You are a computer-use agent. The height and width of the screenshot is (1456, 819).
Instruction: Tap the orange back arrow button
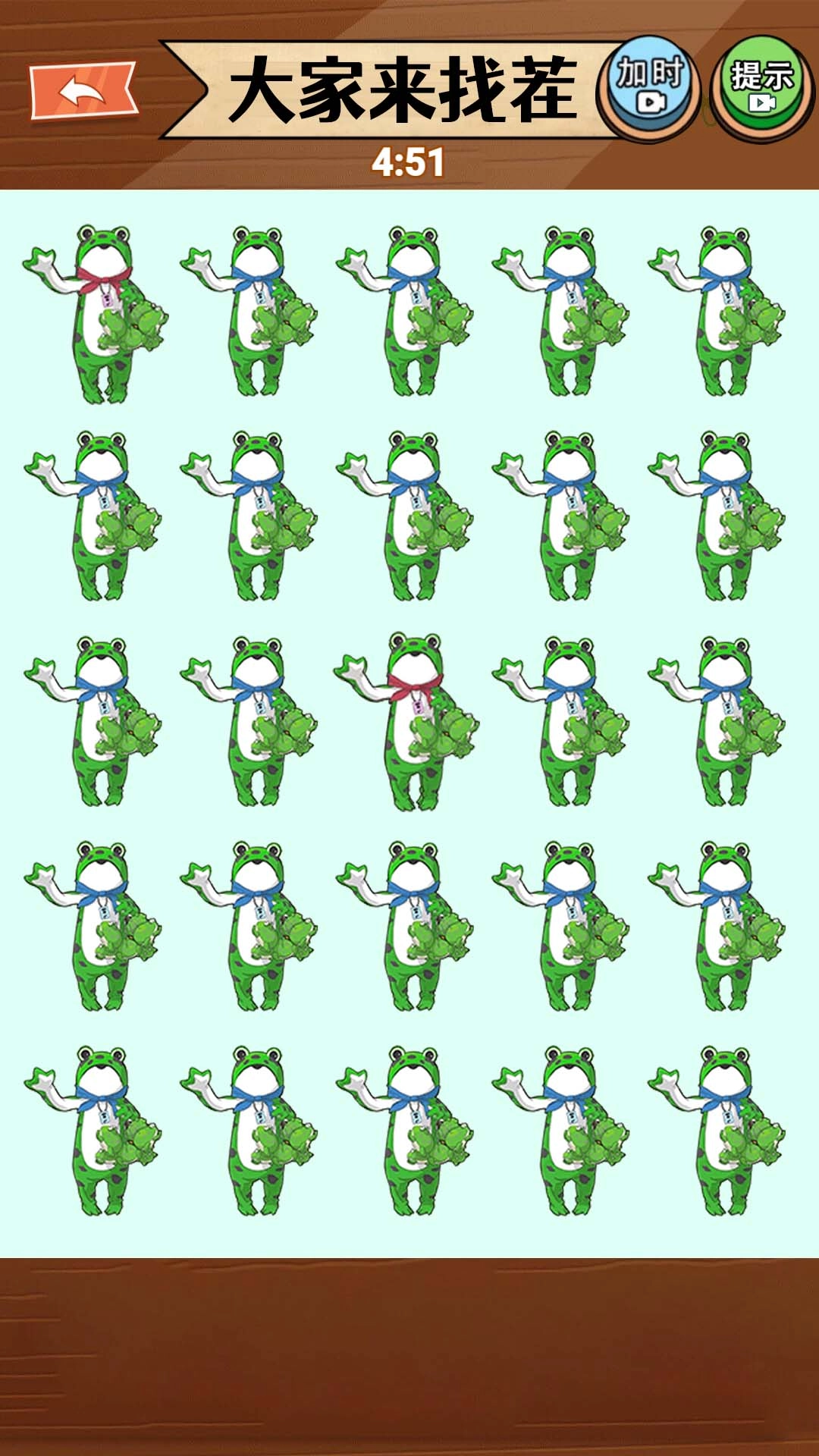(x=83, y=93)
